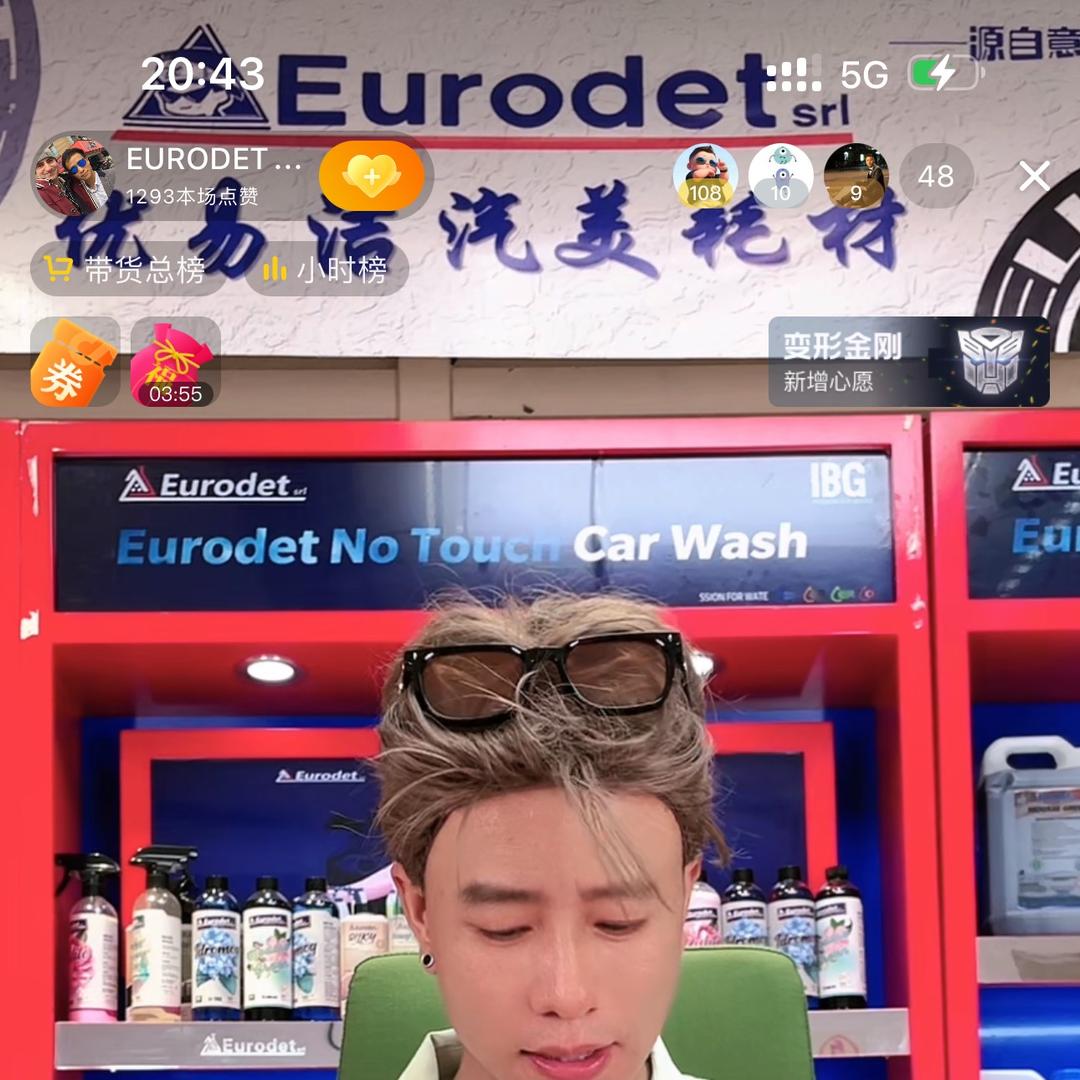This screenshot has width=1080, height=1080.
Task: Close the live stream
Action: (x=1034, y=177)
